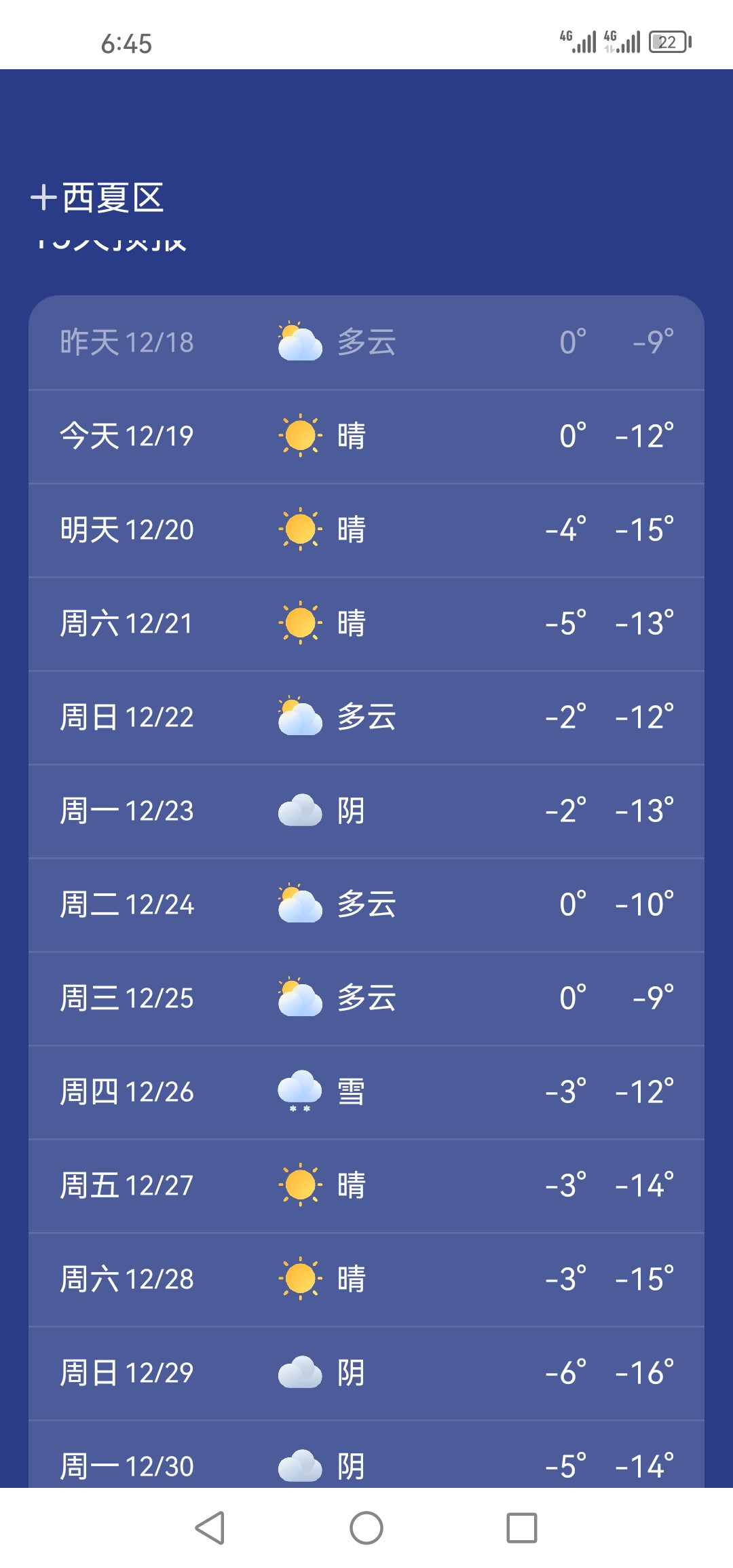Open tomorrow's 12/20 forecast row
733x1568 pixels.
click(x=366, y=530)
